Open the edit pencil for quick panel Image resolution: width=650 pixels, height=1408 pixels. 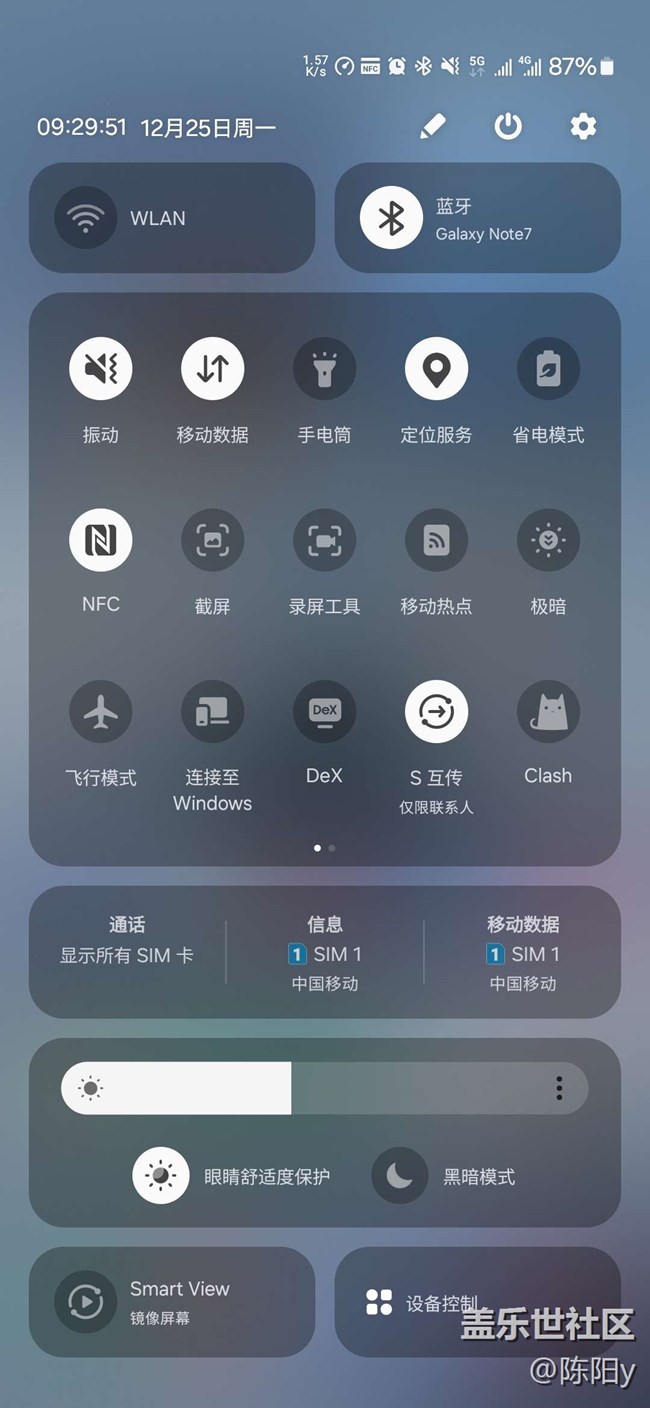pos(432,126)
